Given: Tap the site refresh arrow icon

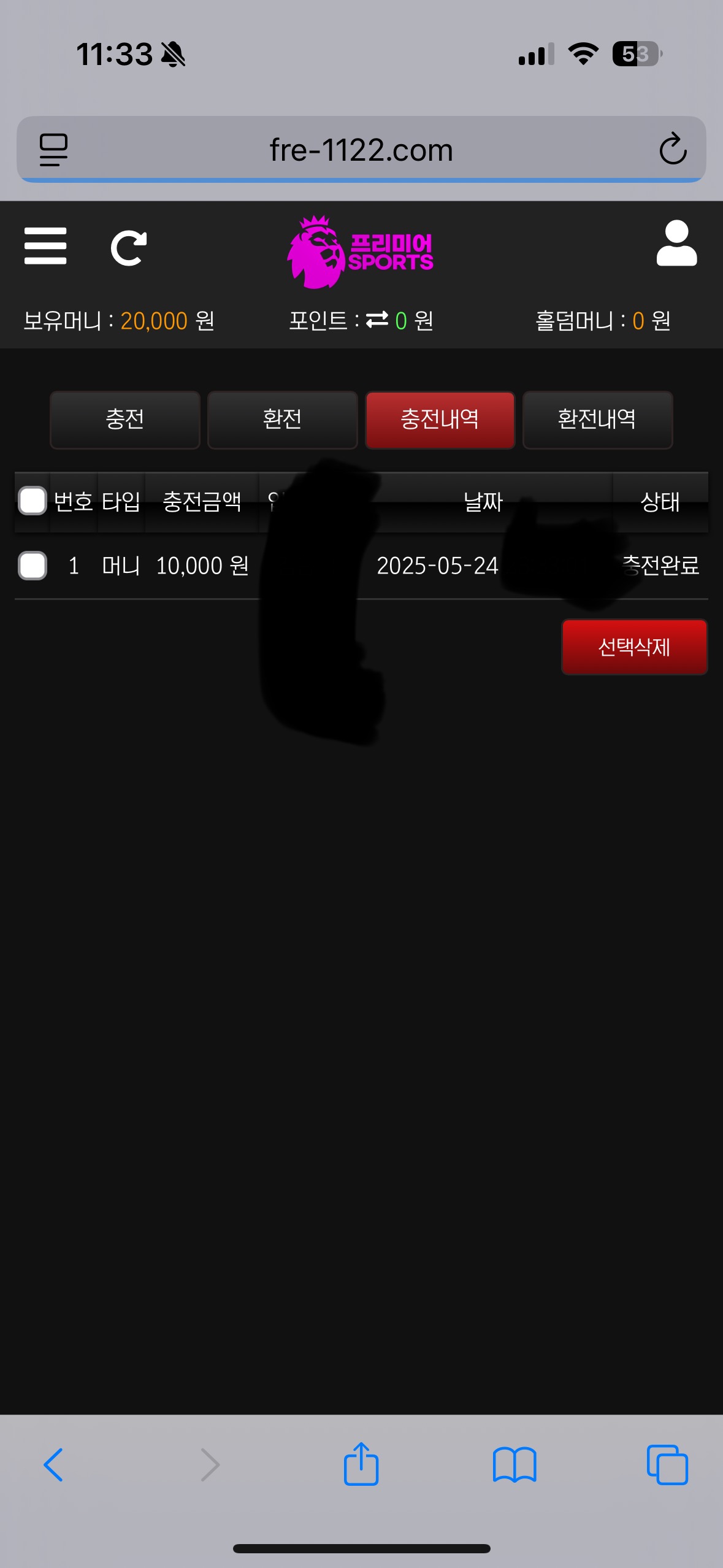Looking at the screenshot, I should [x=129, y=248].
